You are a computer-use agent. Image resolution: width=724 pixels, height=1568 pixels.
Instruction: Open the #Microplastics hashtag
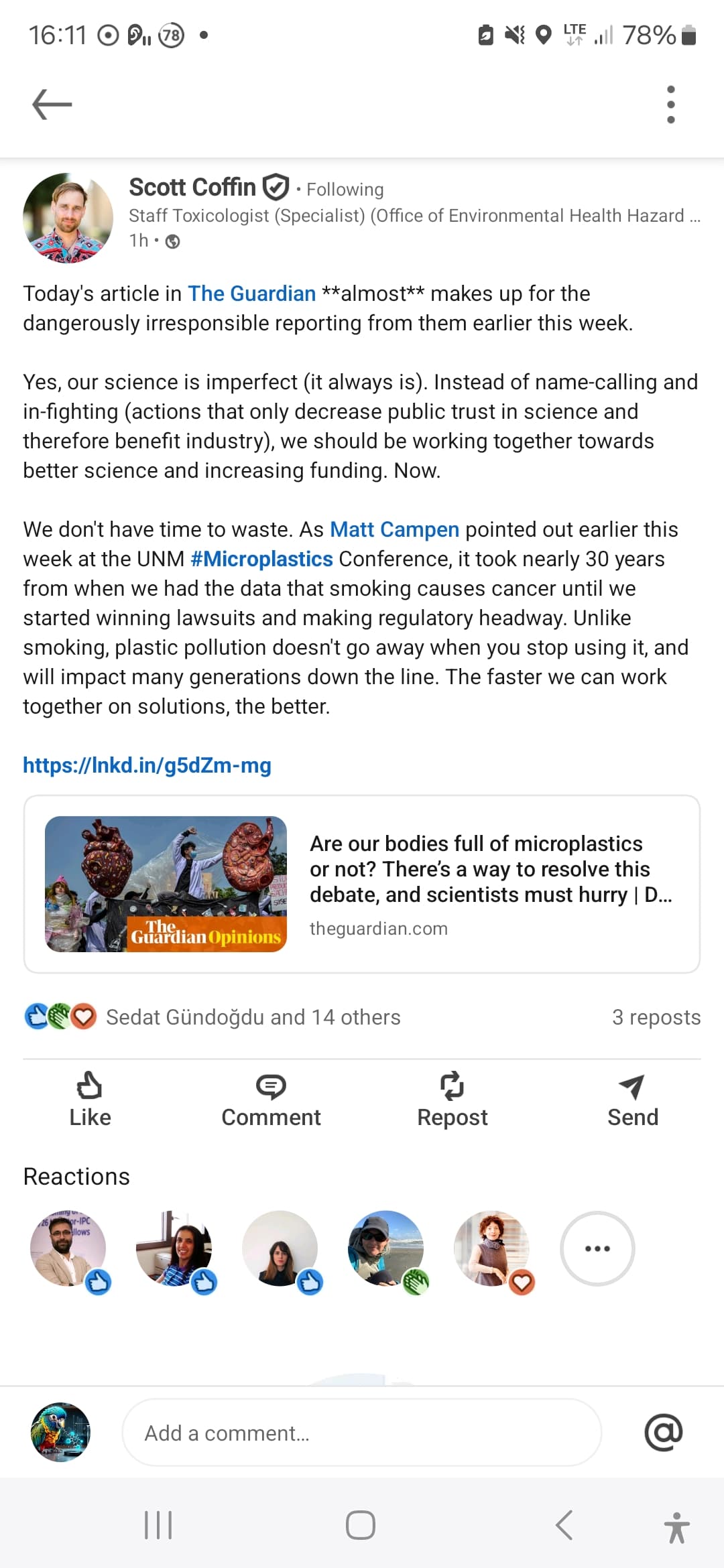(x=261, y=559)
